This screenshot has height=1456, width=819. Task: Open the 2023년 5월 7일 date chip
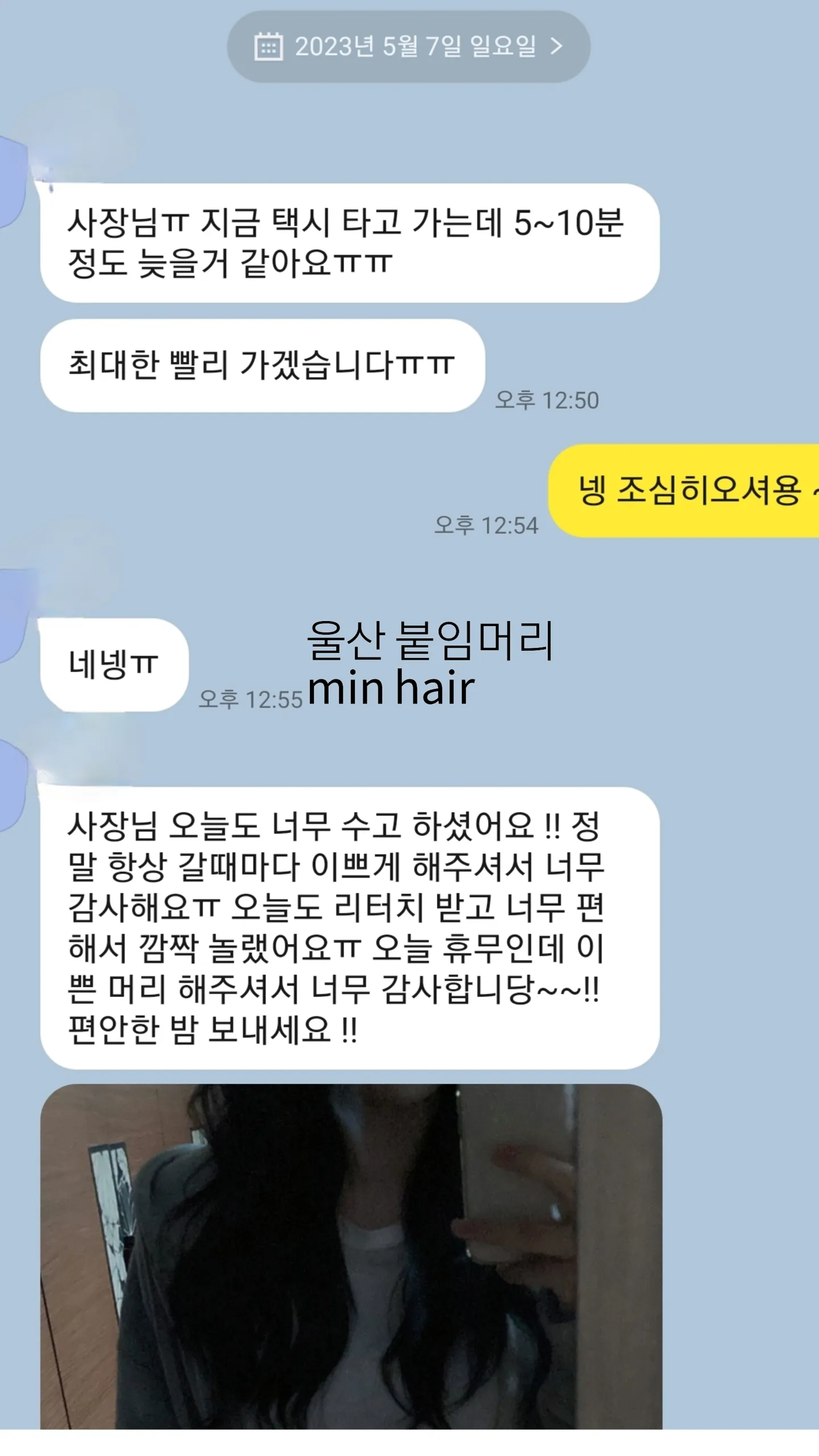tap(408, 47)
